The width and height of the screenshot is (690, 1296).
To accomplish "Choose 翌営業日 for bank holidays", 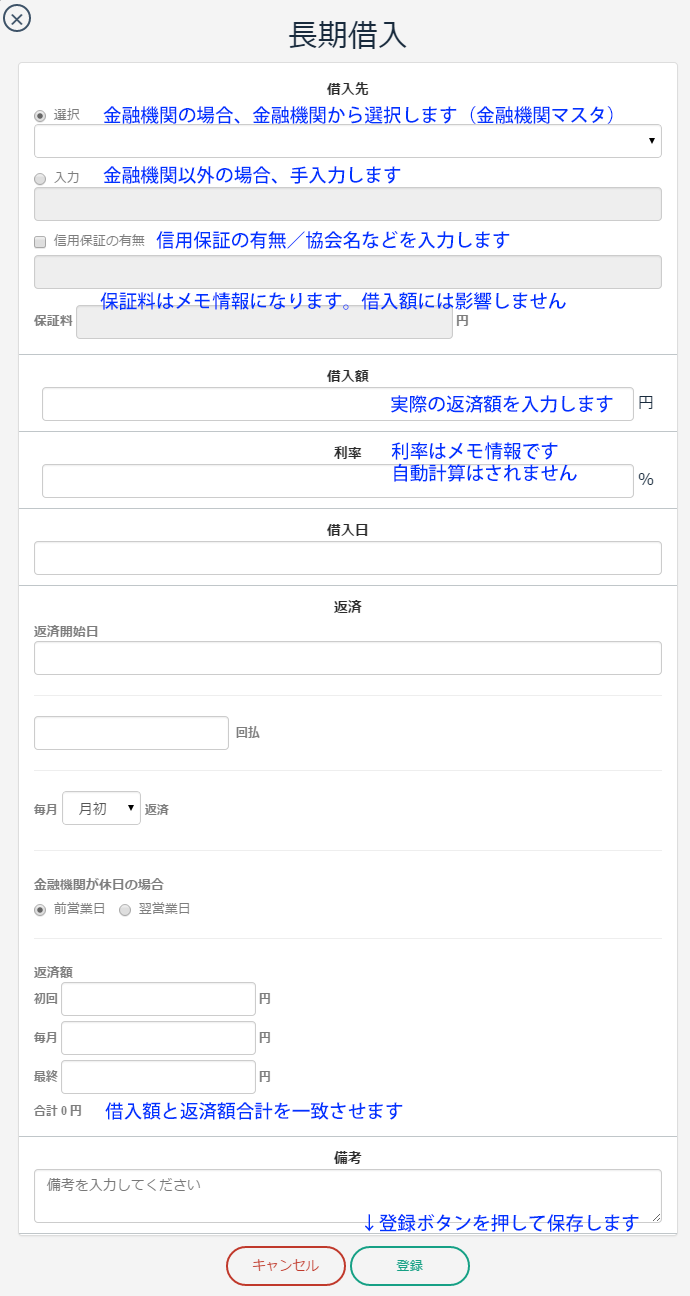I will click(125, 910).
